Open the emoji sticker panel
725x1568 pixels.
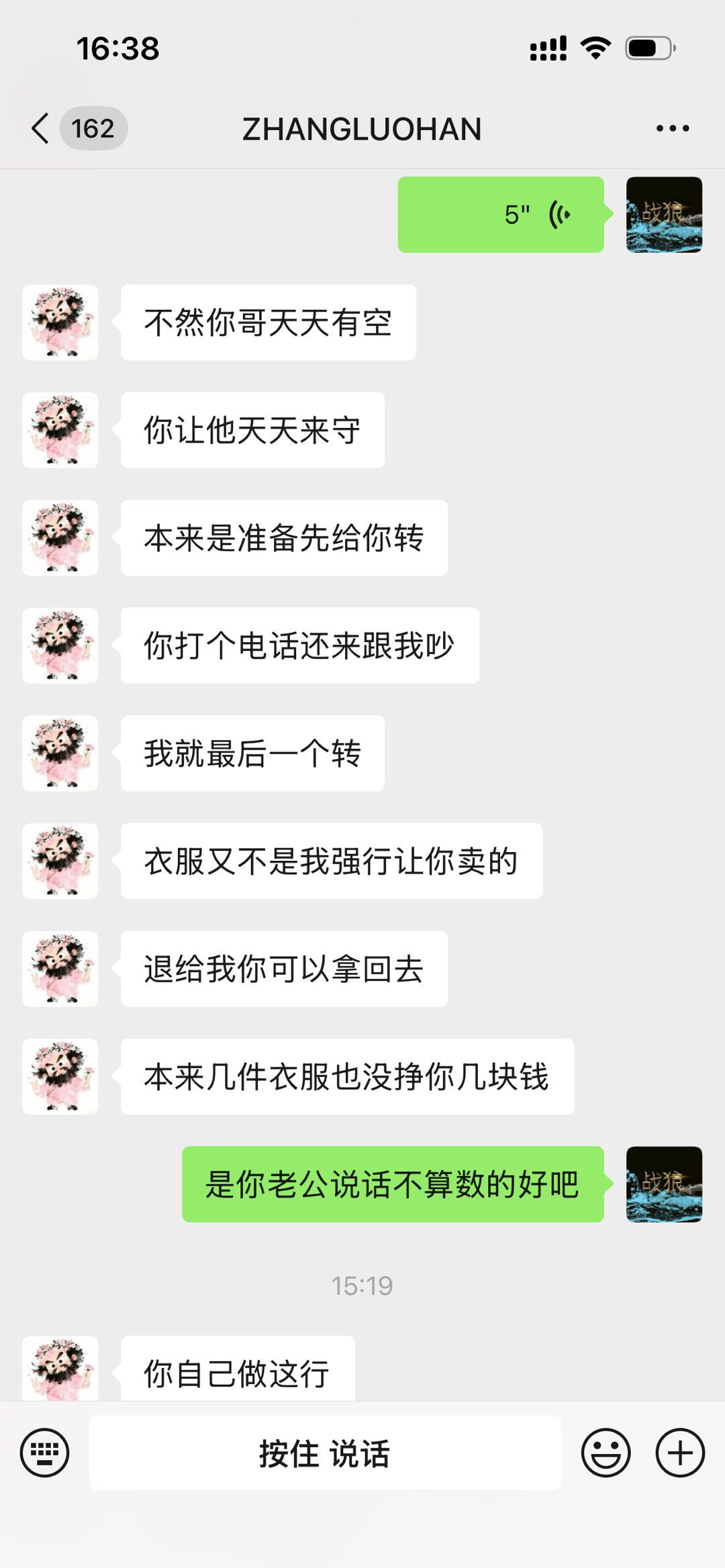(x=606, y=1453)
